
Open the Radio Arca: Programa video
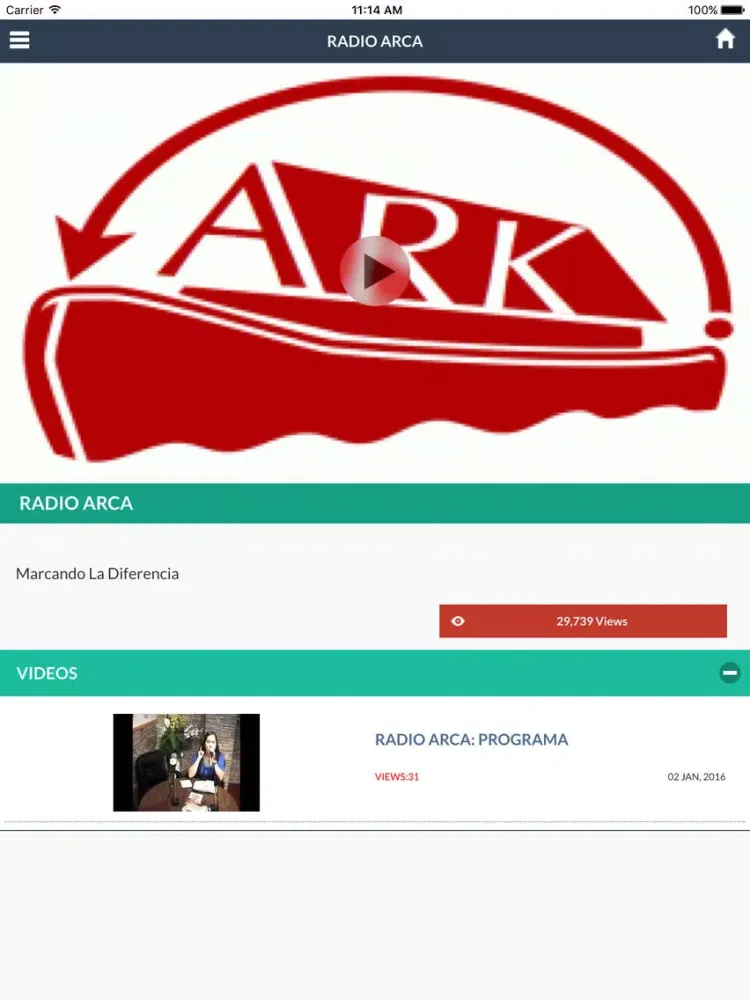click(471, 740)
